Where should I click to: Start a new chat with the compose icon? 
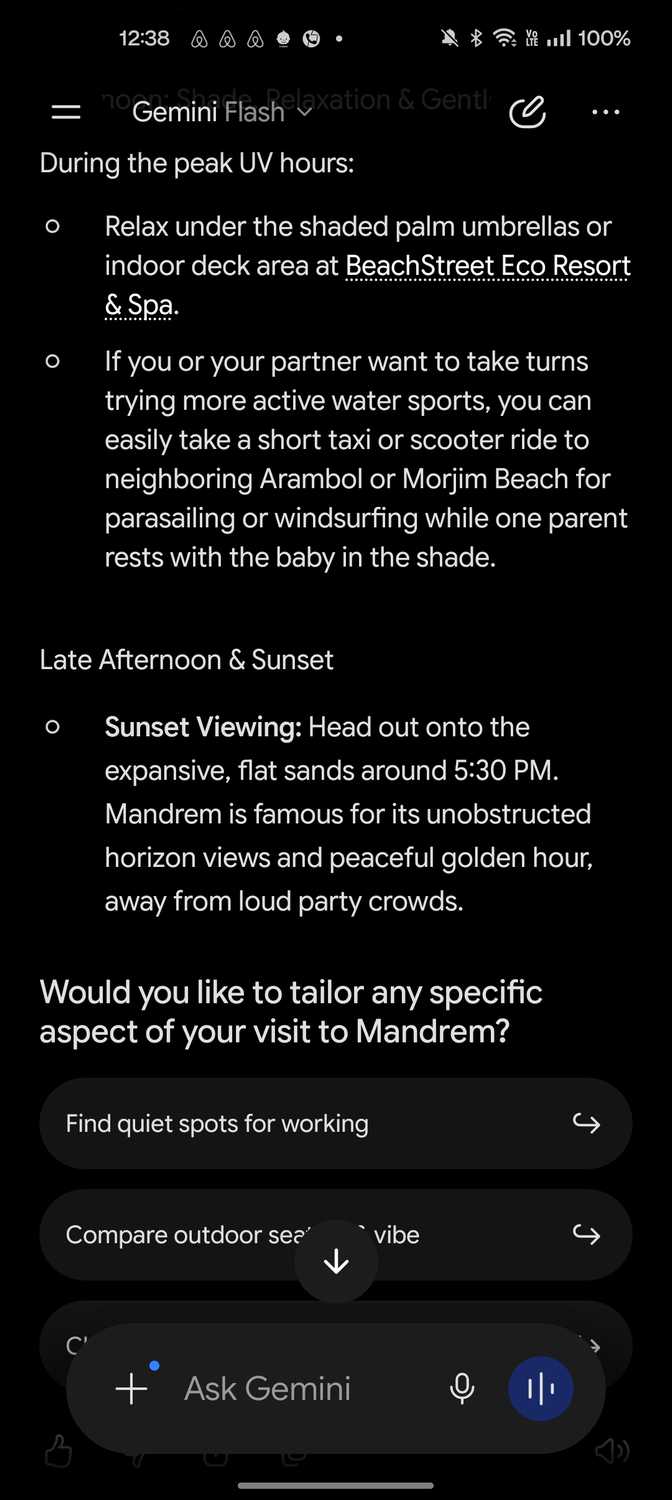(x=527, y=112)
